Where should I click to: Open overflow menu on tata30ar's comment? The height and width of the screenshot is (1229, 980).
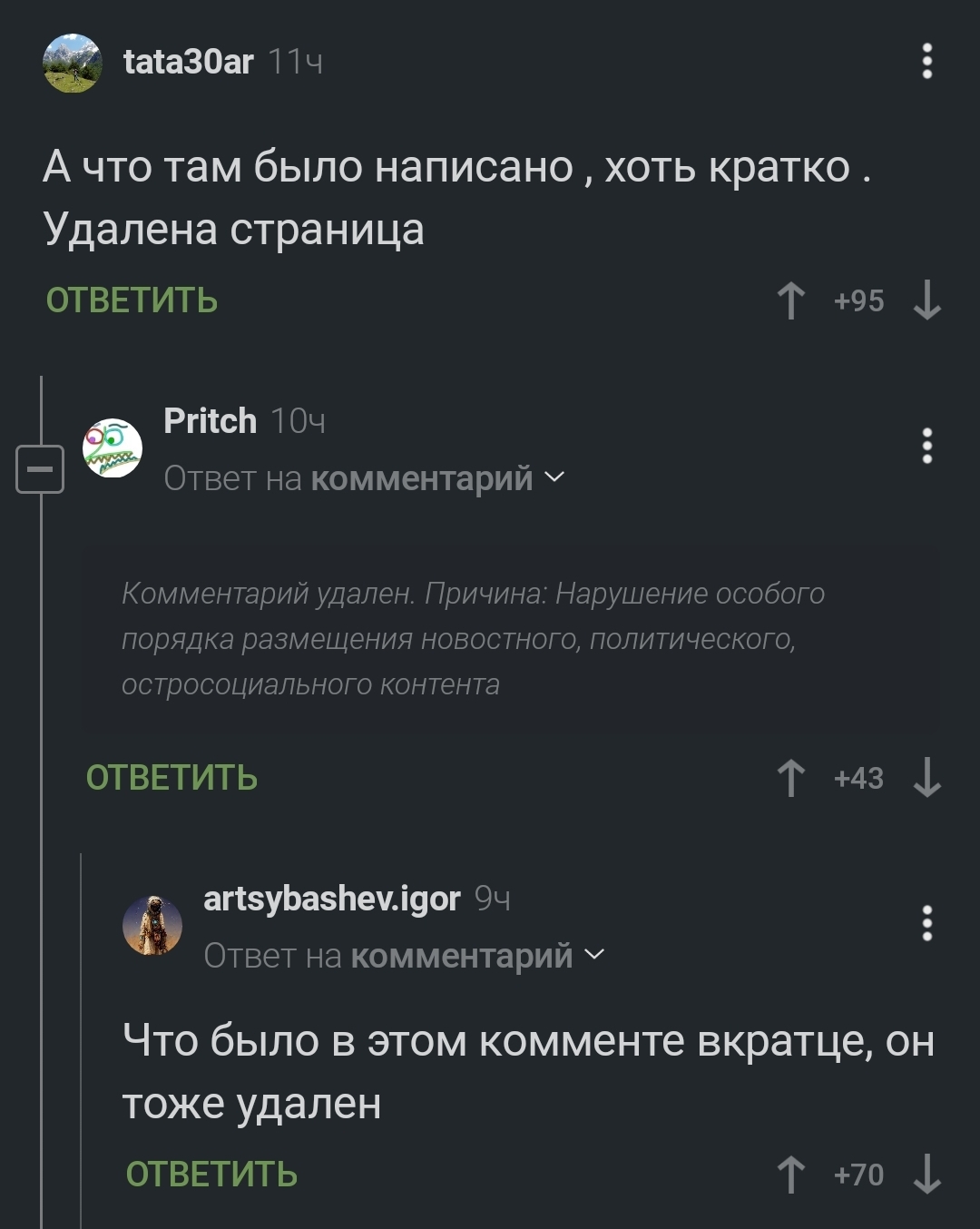[x=926, y=61]
